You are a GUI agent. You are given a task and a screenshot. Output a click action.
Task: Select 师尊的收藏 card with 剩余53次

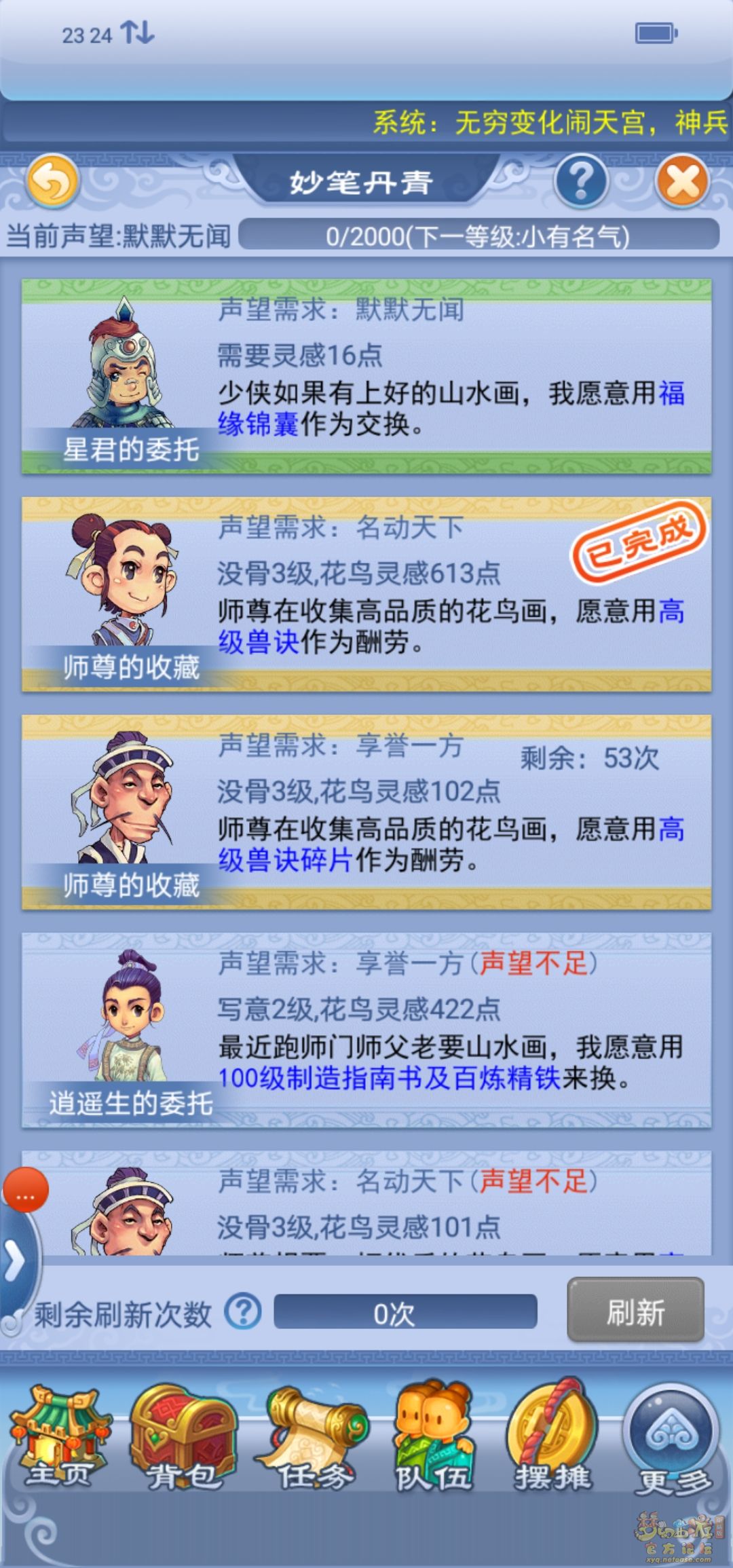[366, 812]
